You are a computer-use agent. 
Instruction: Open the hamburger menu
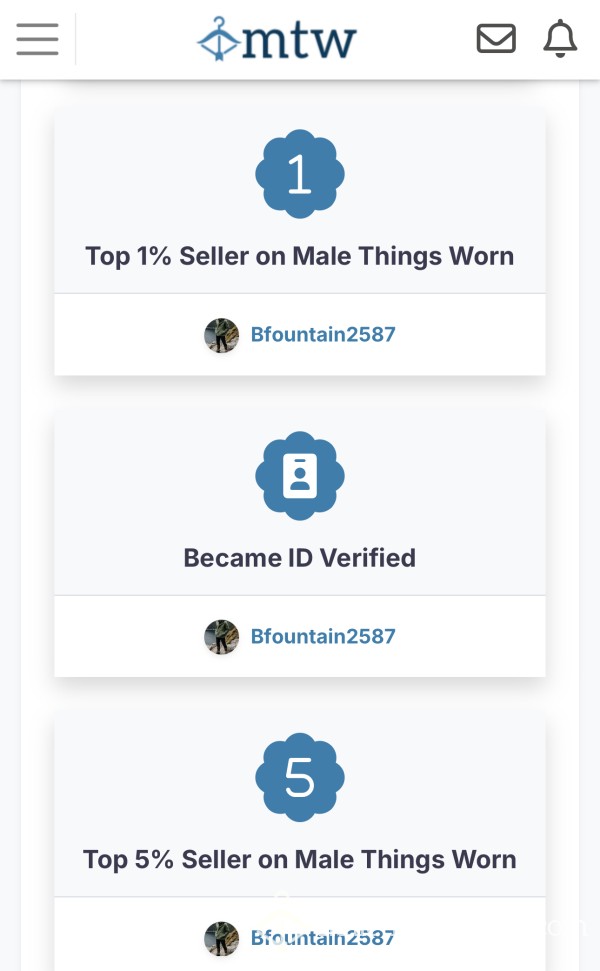point(37,39)
